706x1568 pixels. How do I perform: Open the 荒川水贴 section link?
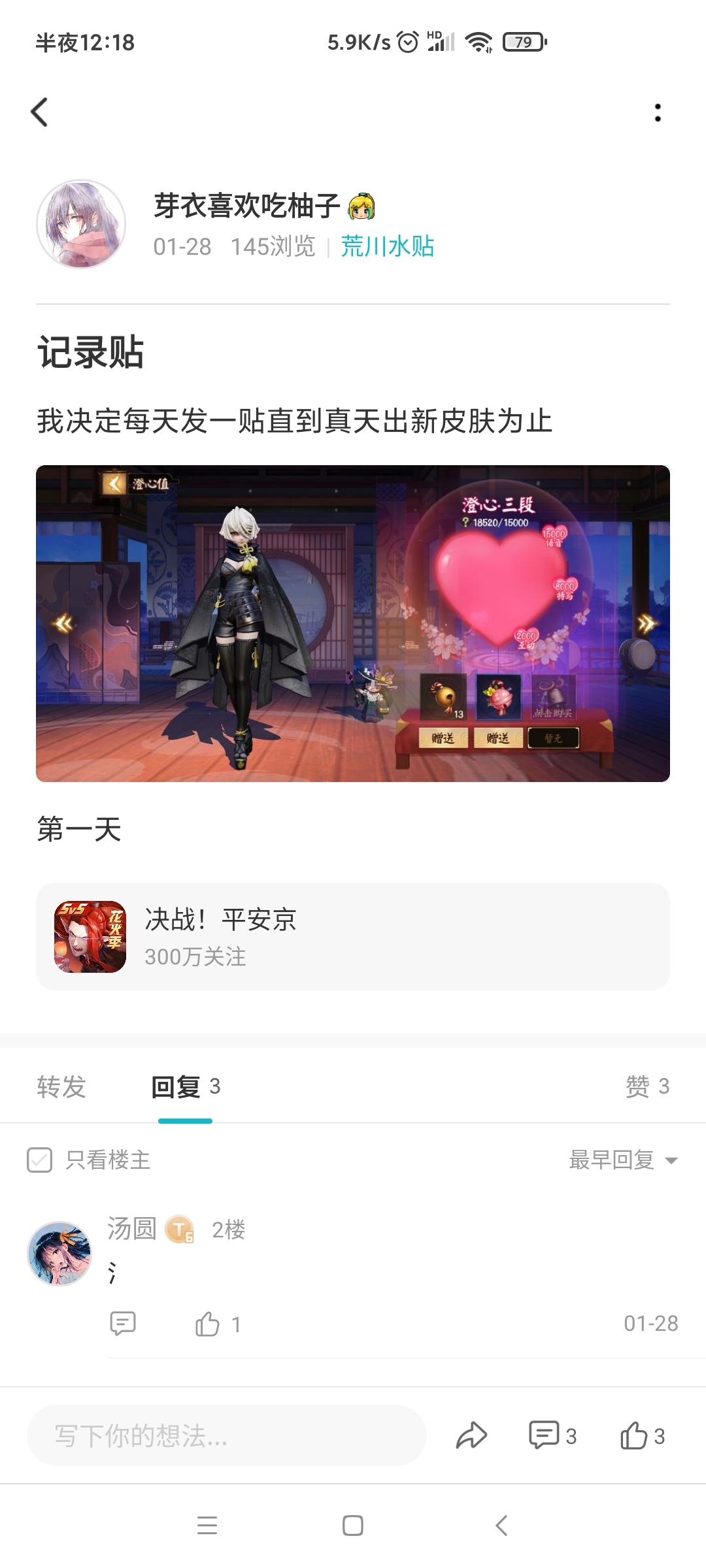(388, 248)
